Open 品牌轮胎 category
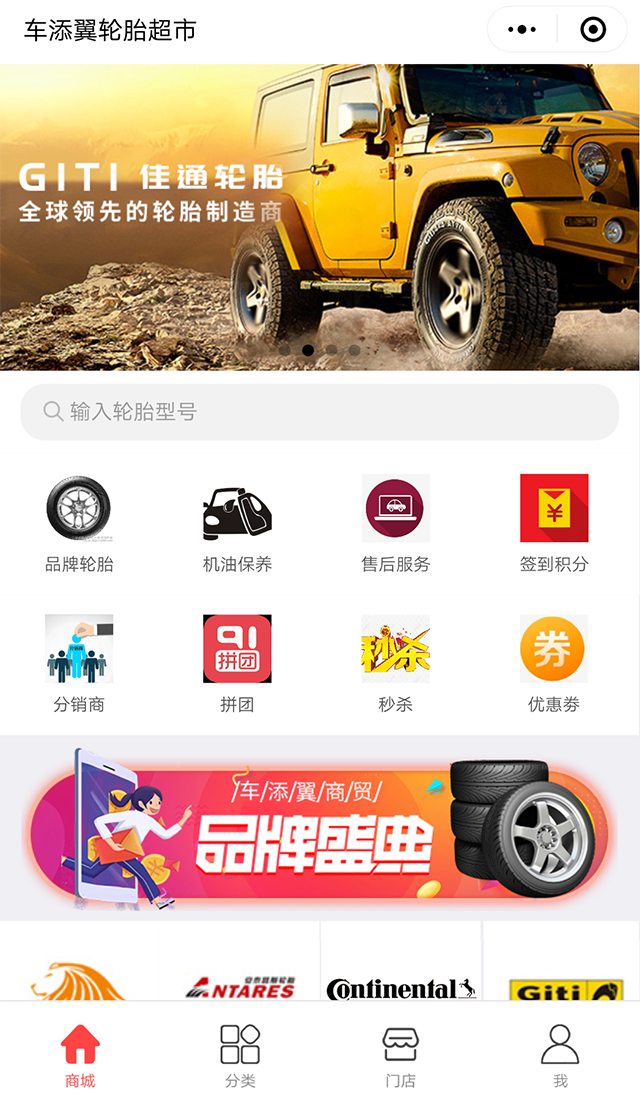The width and height of the screenshot is (640, 1098). point(79,524)
